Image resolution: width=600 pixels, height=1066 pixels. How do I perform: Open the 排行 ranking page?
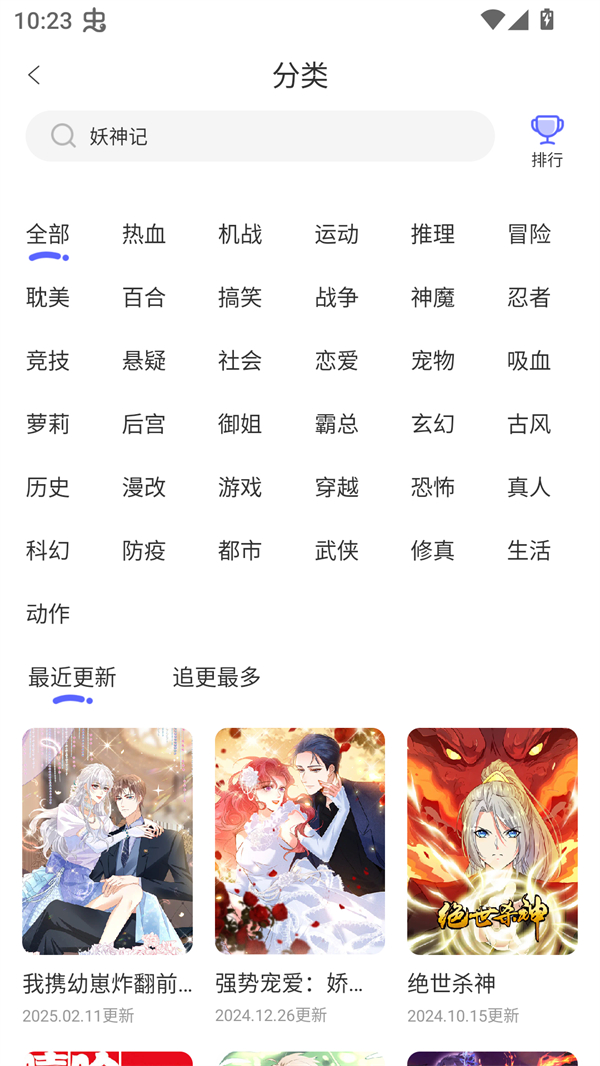pos(547,141)
